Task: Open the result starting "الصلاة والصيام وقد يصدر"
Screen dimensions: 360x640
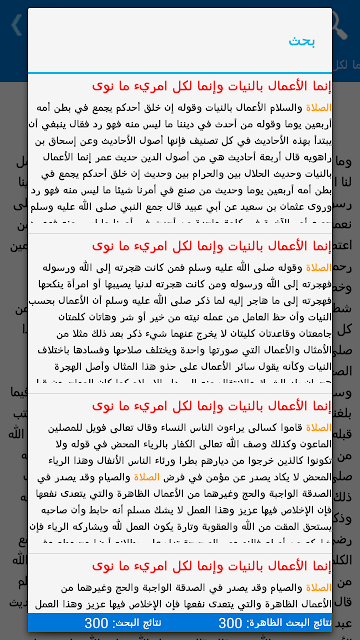Action: tap(180, 583)
